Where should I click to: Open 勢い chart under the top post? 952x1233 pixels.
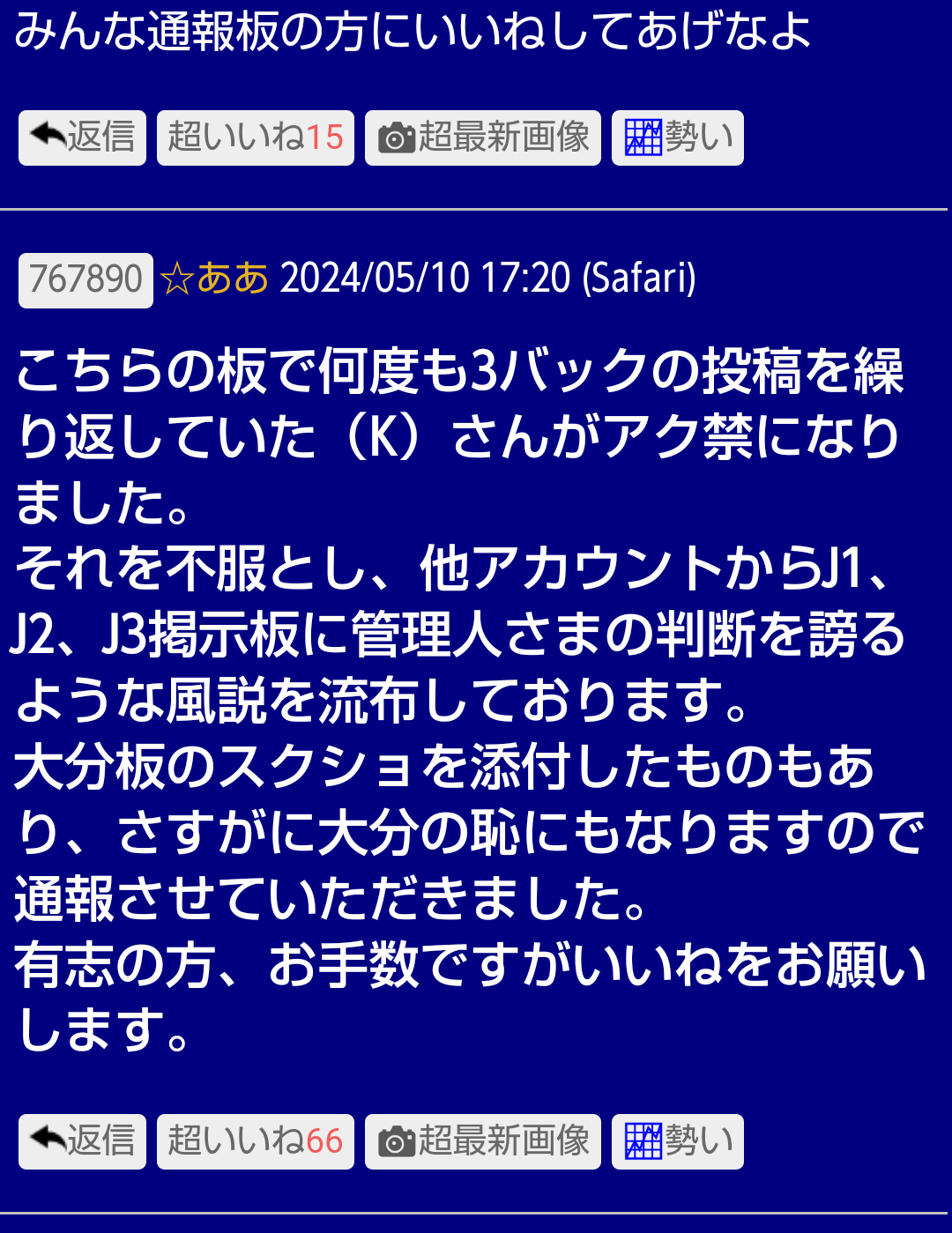click(x=677, y=137)
